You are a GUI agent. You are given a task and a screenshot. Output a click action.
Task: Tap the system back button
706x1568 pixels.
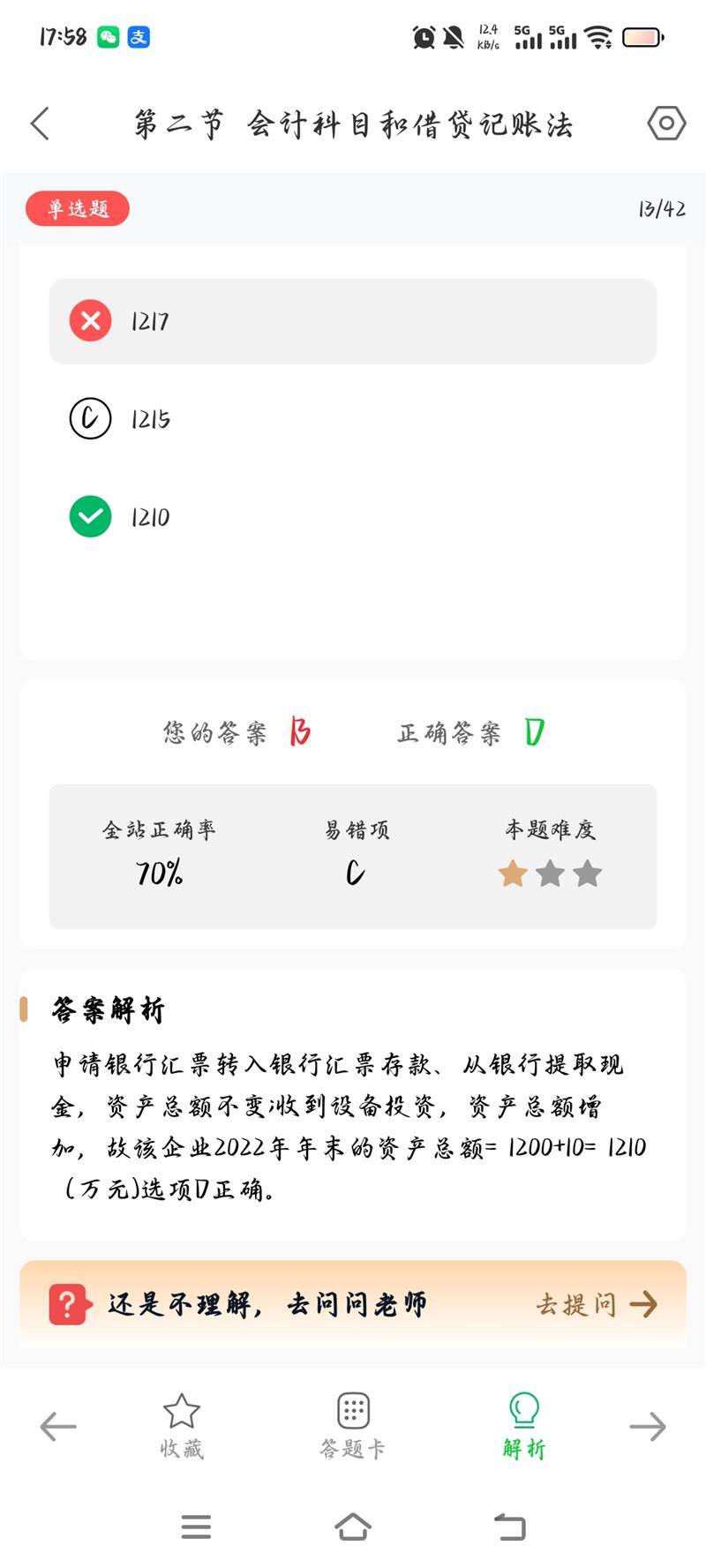[509, 1527]
